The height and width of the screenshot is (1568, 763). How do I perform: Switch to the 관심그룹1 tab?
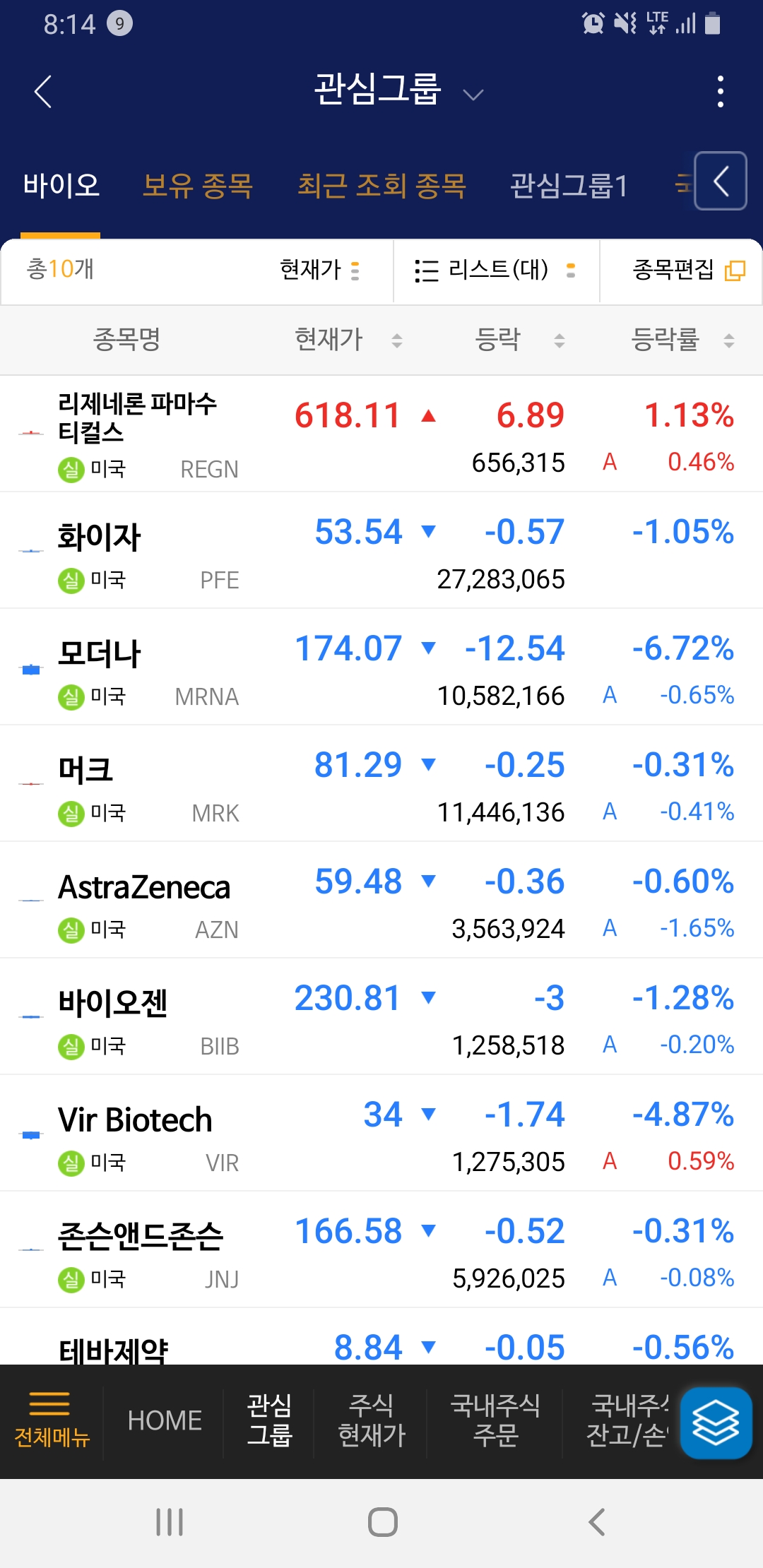click(x=569, y=186)
